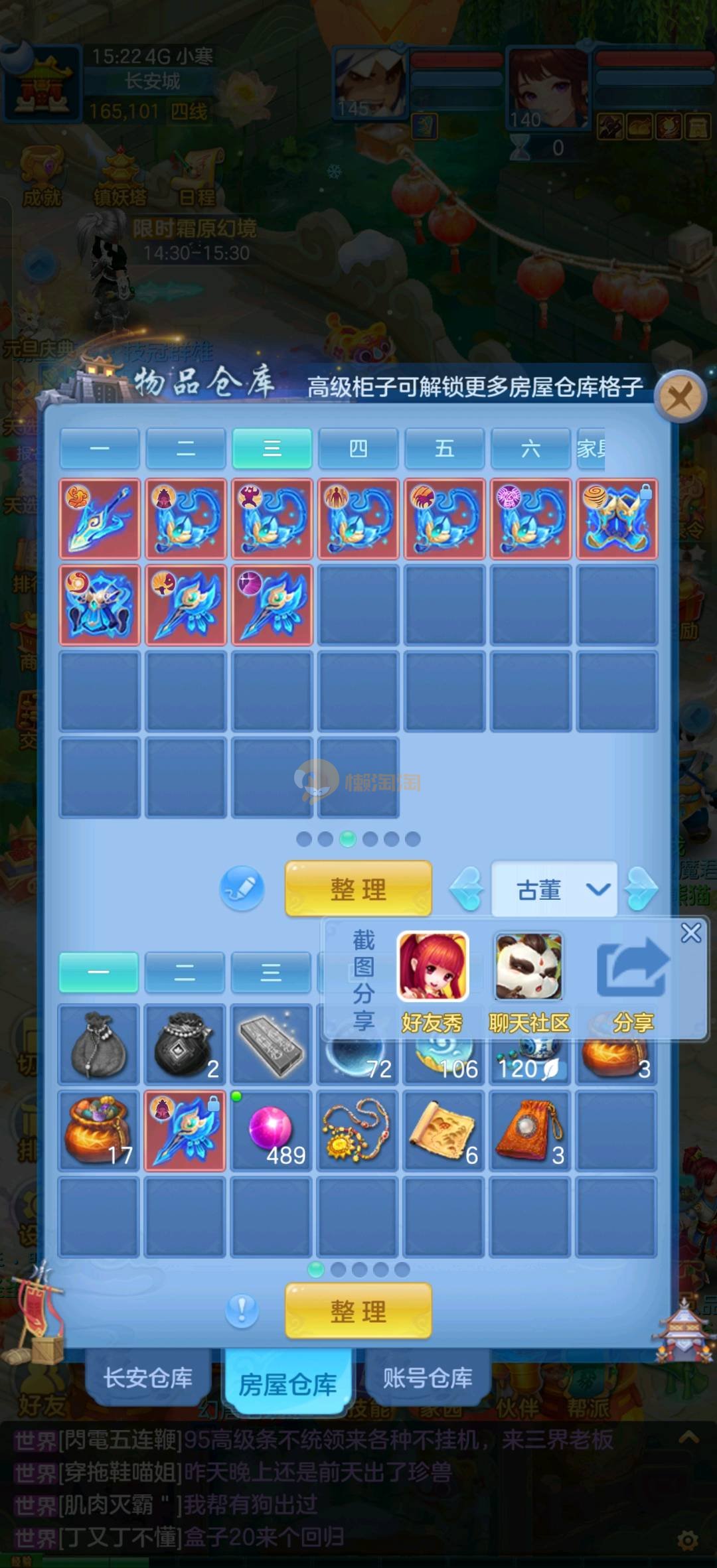This screenshot has height=1568, width=717.
Task: Switch to warehouse page 一 tab
Action: (x=100, y=449)
